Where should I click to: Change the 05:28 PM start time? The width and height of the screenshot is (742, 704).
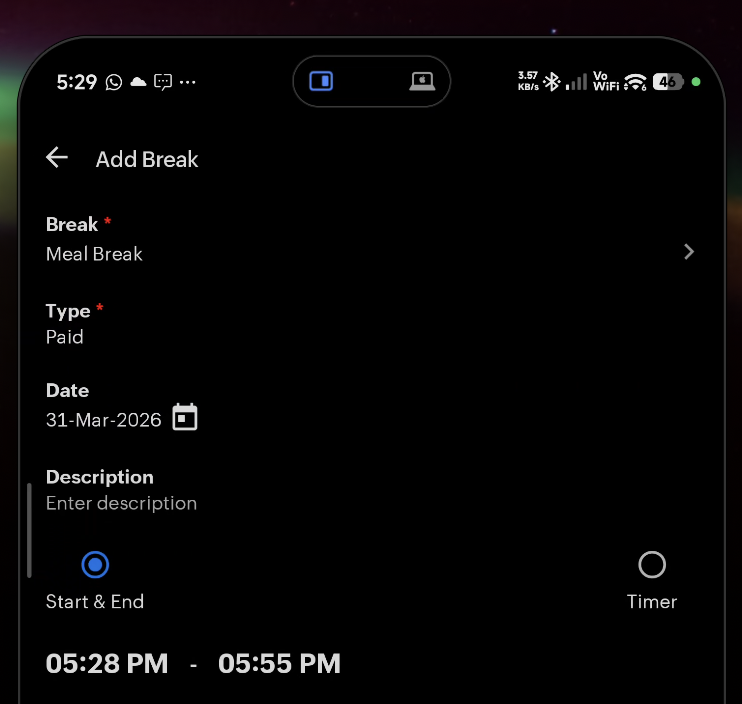point(107,663)
